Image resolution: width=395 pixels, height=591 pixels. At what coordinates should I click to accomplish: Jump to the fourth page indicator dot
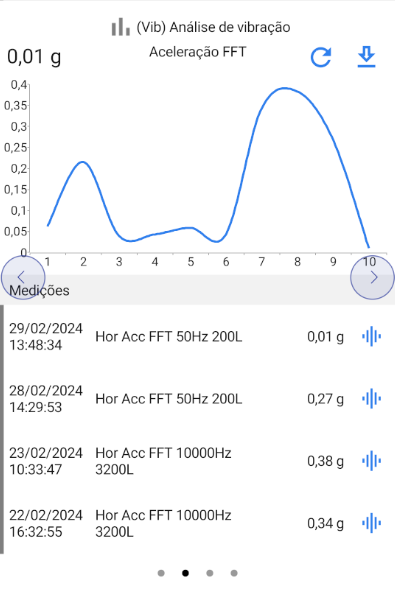(x=234, y=573)
